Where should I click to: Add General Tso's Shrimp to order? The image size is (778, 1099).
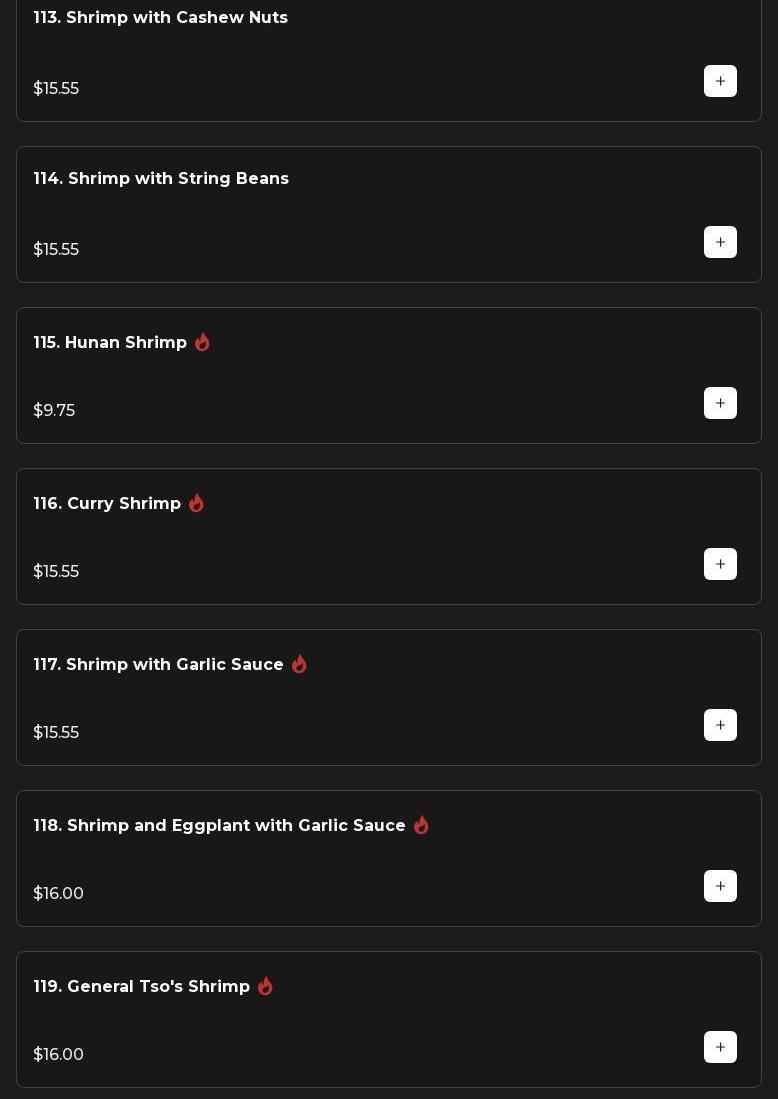click(x=720, y=1047)
